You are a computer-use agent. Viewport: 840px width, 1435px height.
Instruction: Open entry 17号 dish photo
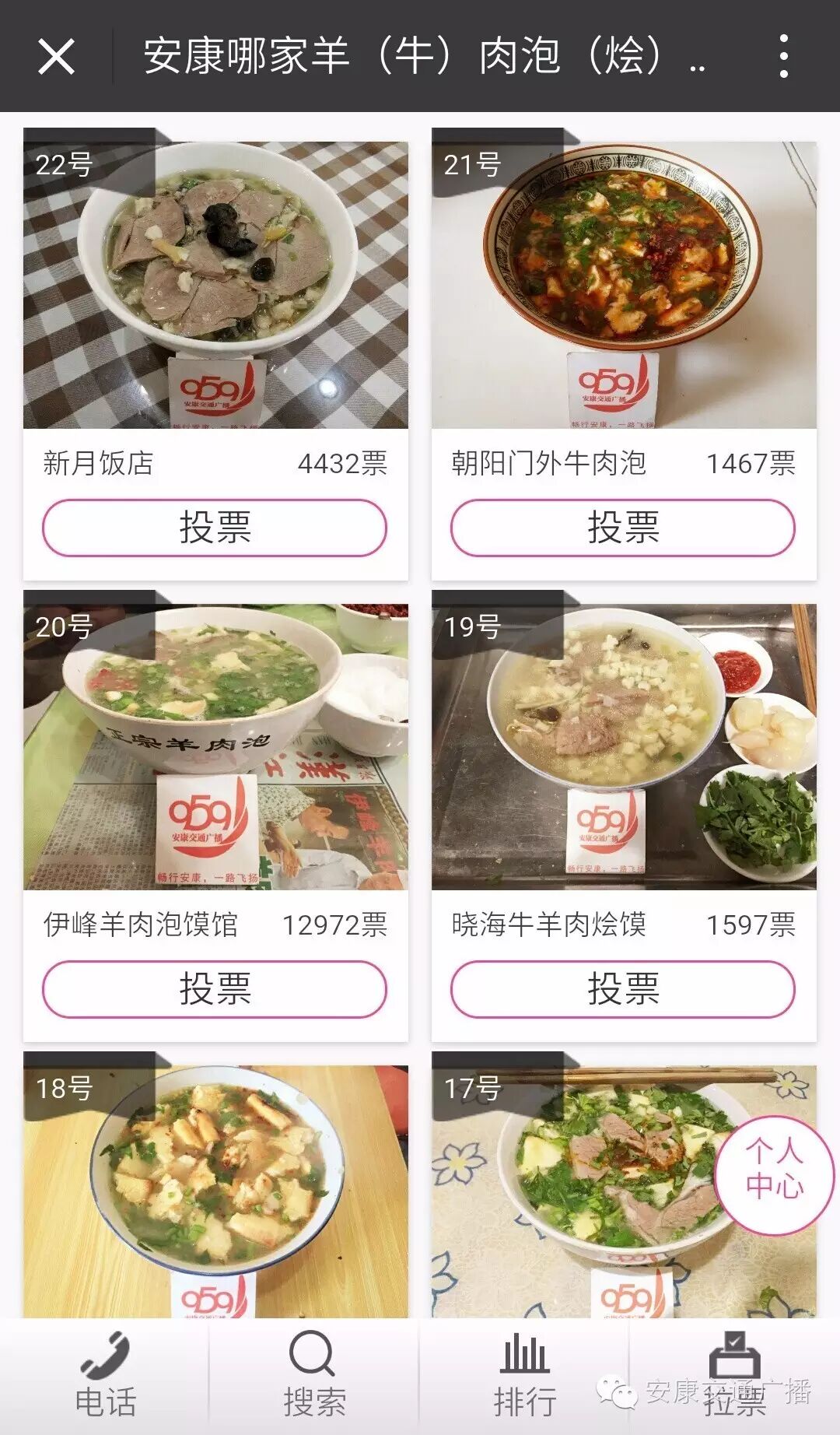tap(591, 1191)
